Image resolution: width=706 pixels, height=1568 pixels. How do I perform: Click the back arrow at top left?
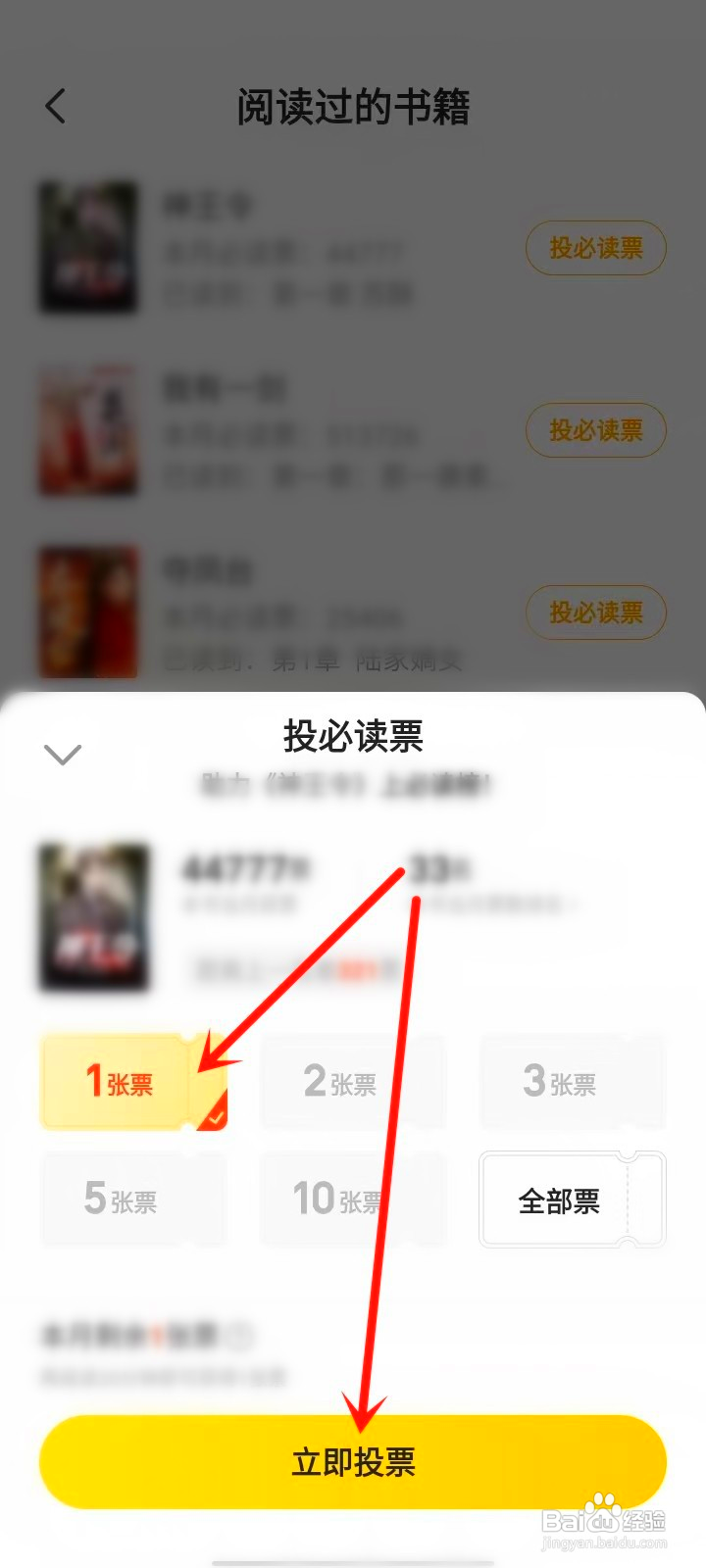[56, 106]
